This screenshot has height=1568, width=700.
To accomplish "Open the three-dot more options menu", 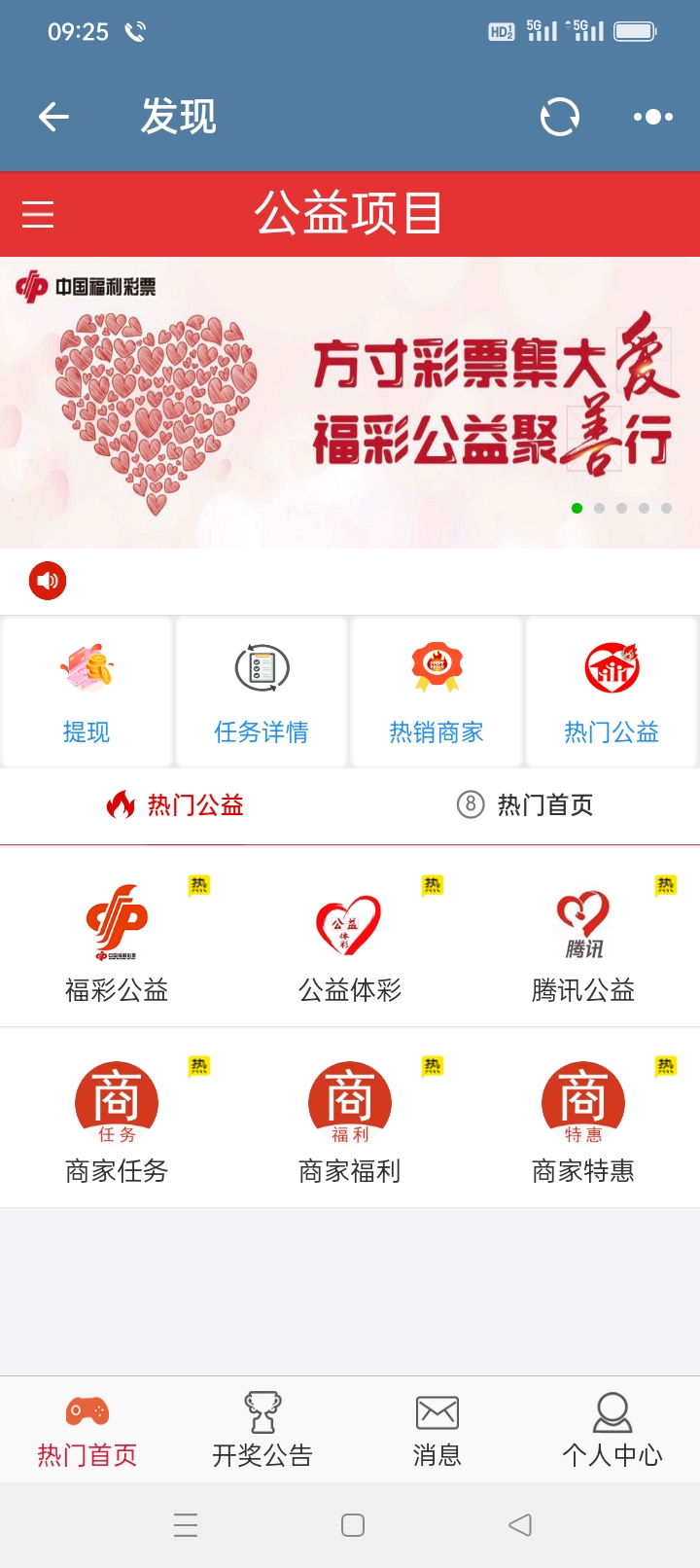I will click(x=652, y=118).
